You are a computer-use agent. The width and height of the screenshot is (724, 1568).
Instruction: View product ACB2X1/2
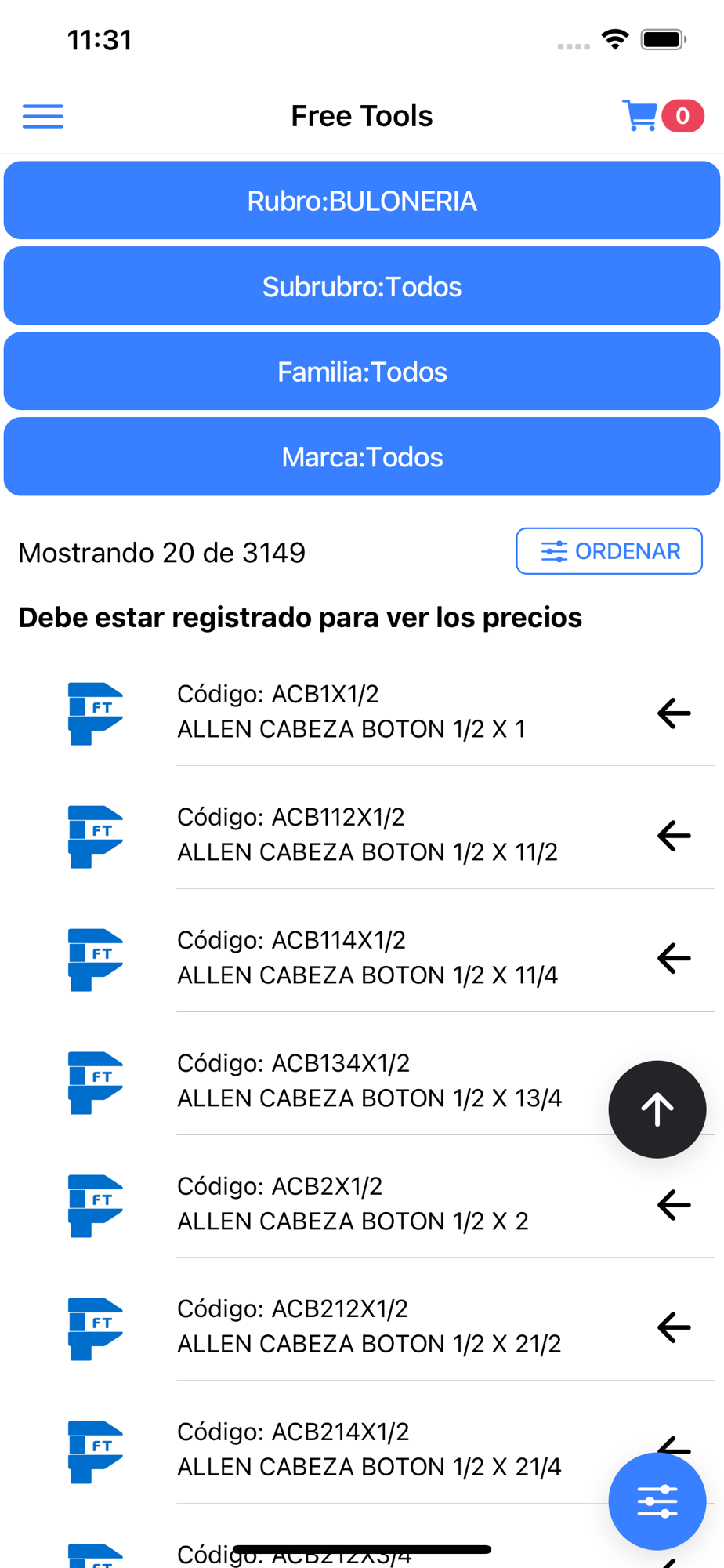click(368, 1203)
